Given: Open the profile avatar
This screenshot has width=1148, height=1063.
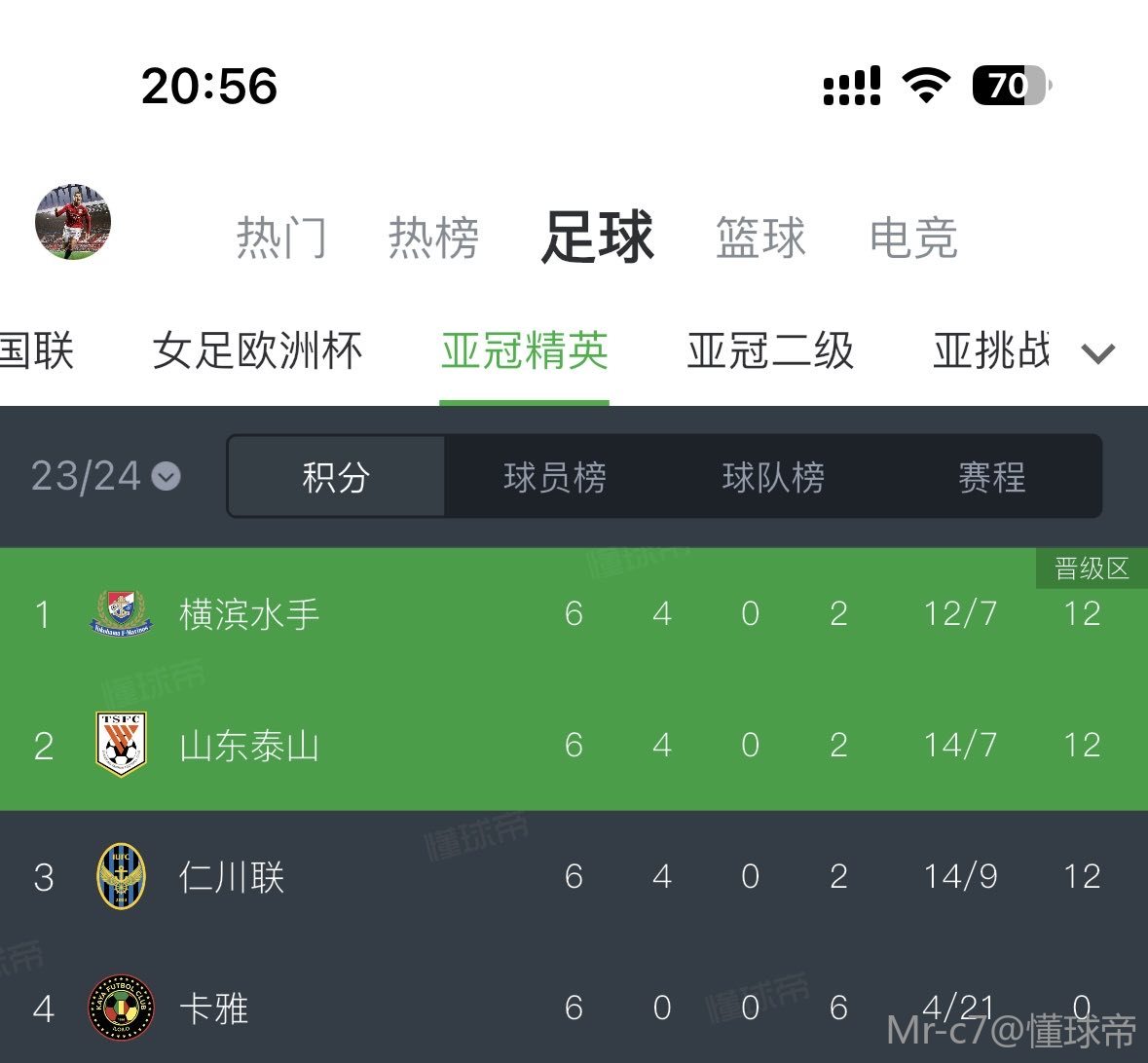Looking at the screenshot, I should click(x=73, y=221).
